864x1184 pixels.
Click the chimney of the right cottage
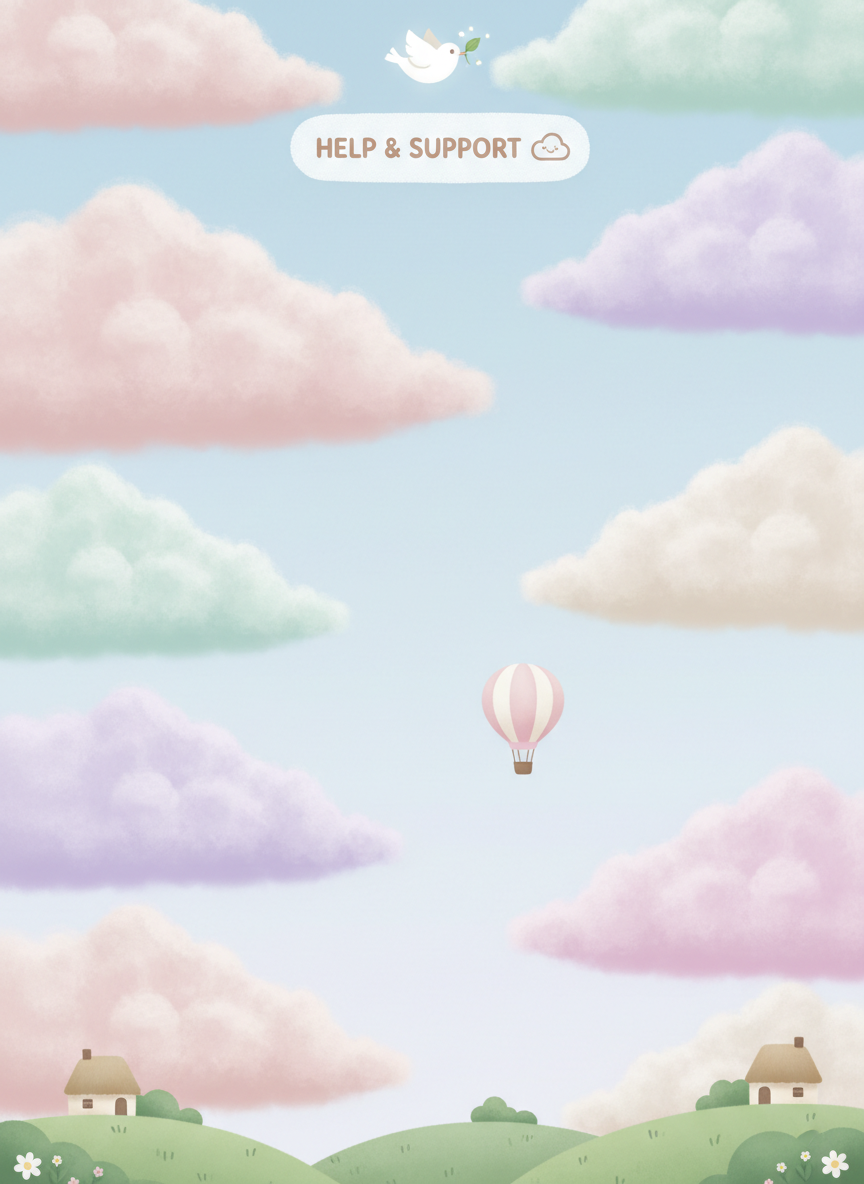pos(799,1042)
